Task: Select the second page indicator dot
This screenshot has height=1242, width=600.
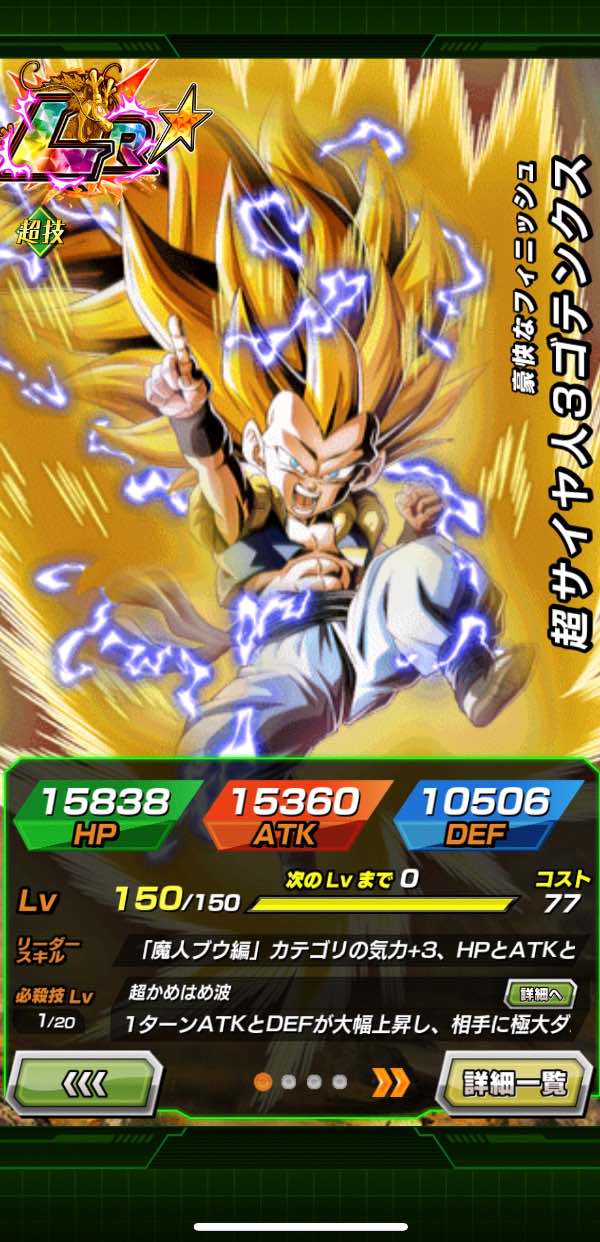Action: (x=288, y=1081)
